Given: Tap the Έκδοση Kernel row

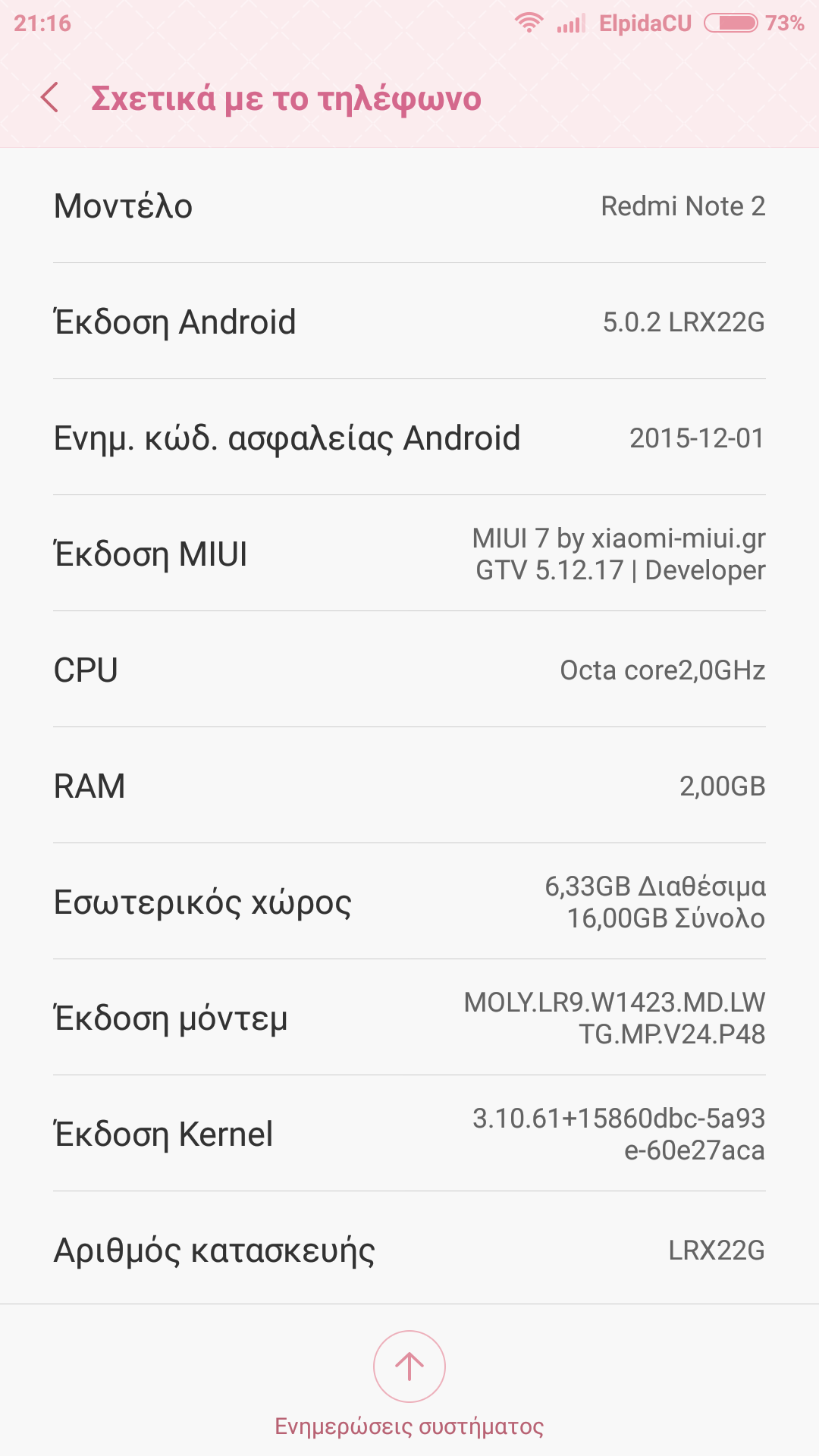Looking at the screenshot, I should pos(409,1134).
